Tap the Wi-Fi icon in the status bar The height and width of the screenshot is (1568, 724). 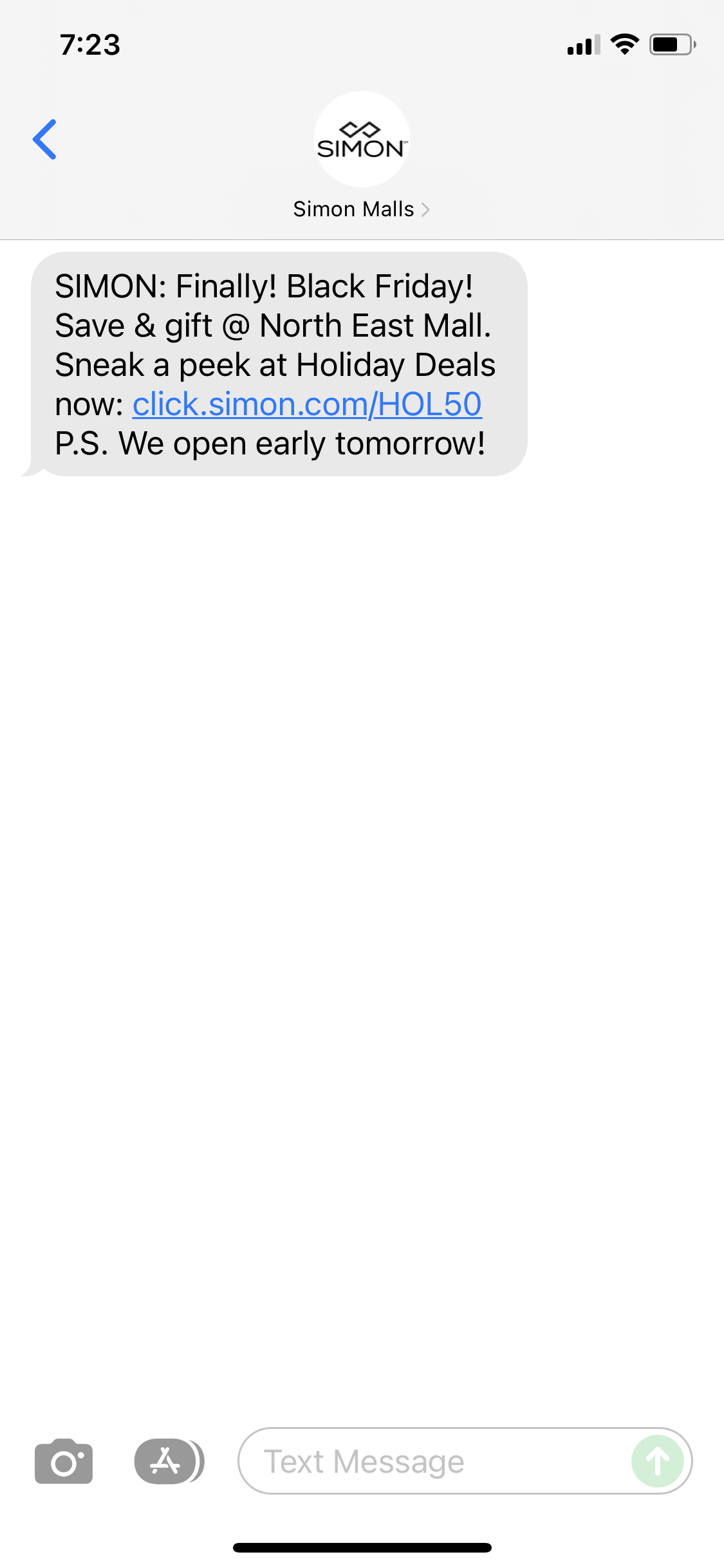point(622,44)
